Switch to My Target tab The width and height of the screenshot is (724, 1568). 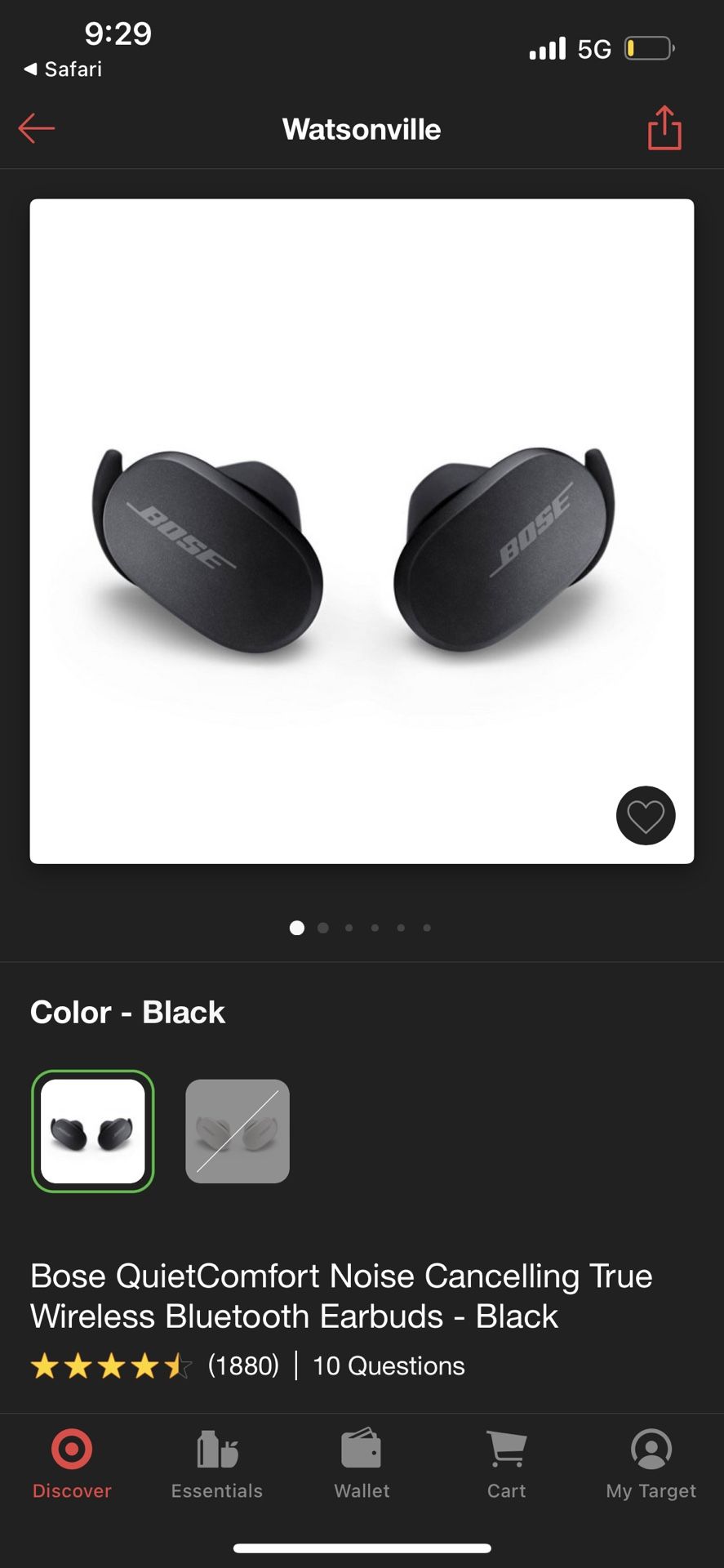click(651, 1464)
